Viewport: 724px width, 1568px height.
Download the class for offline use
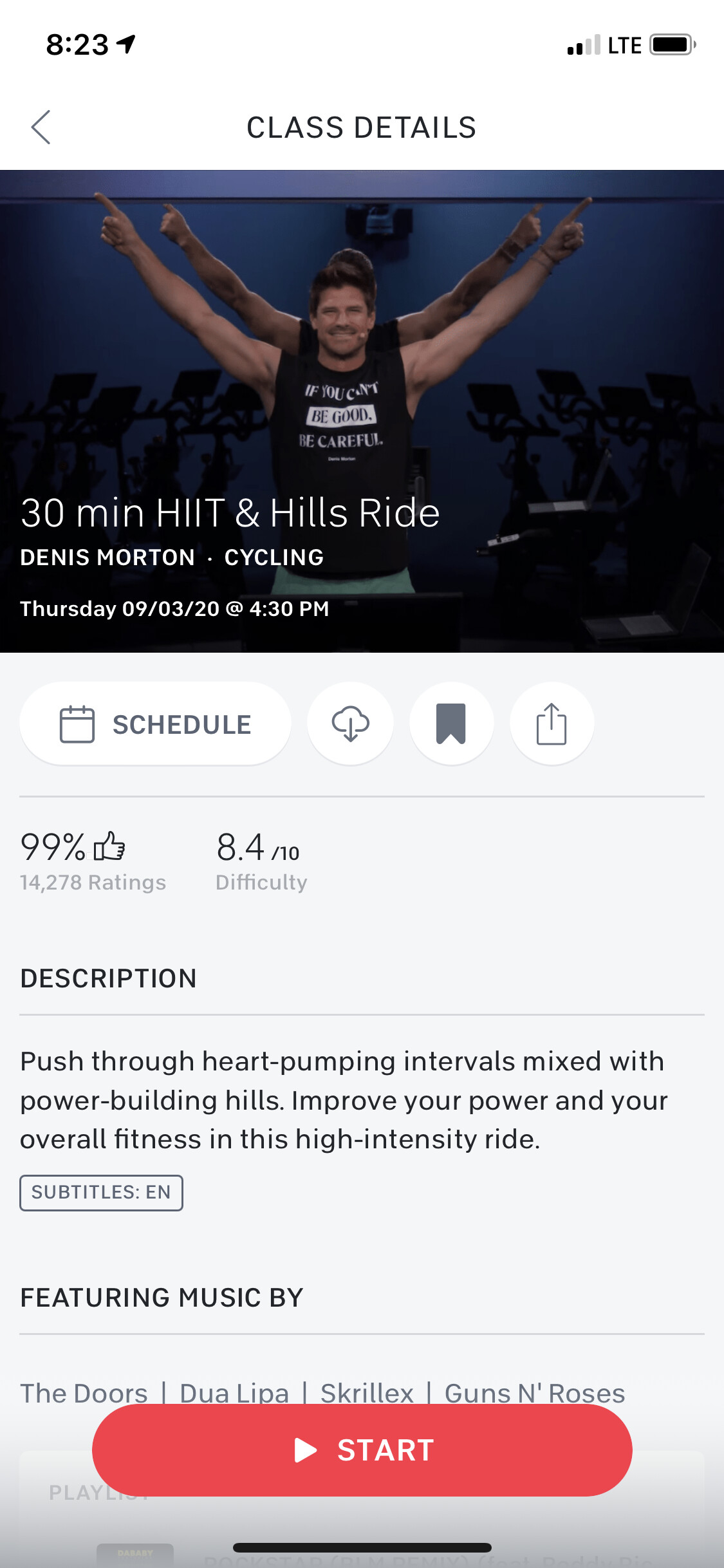pos(350,724)
